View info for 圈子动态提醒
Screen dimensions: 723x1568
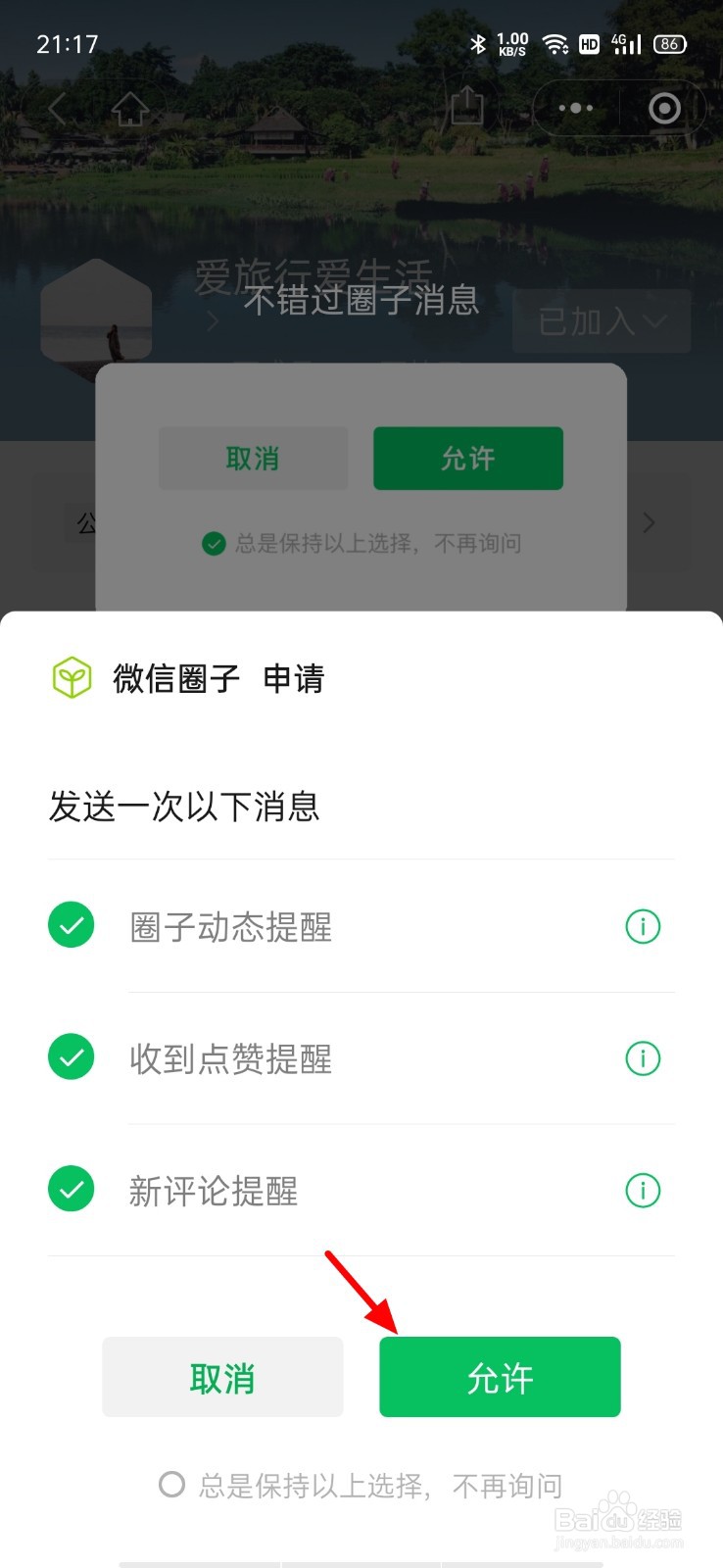643,926
